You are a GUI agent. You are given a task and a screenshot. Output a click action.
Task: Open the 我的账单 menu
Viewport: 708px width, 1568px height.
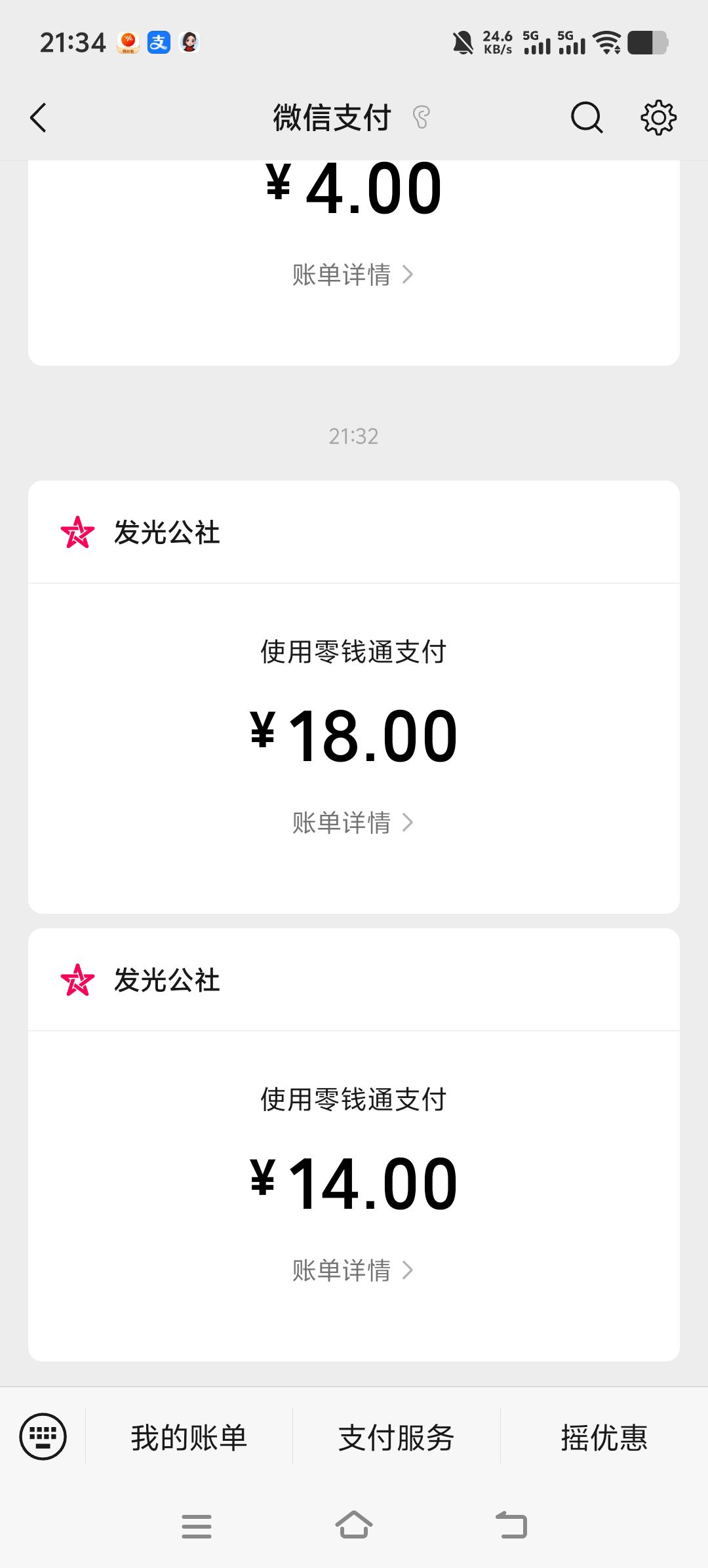(189, 1438)
